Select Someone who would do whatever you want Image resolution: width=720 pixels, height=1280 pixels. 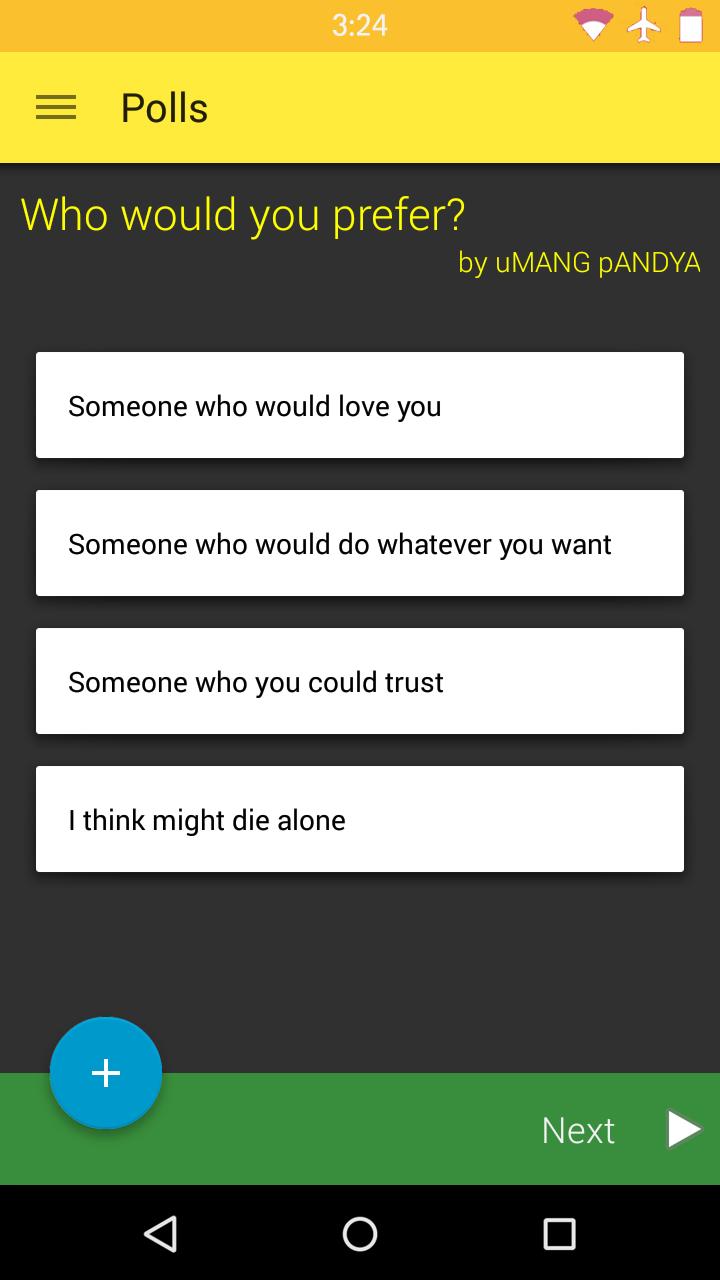point(360,543)
